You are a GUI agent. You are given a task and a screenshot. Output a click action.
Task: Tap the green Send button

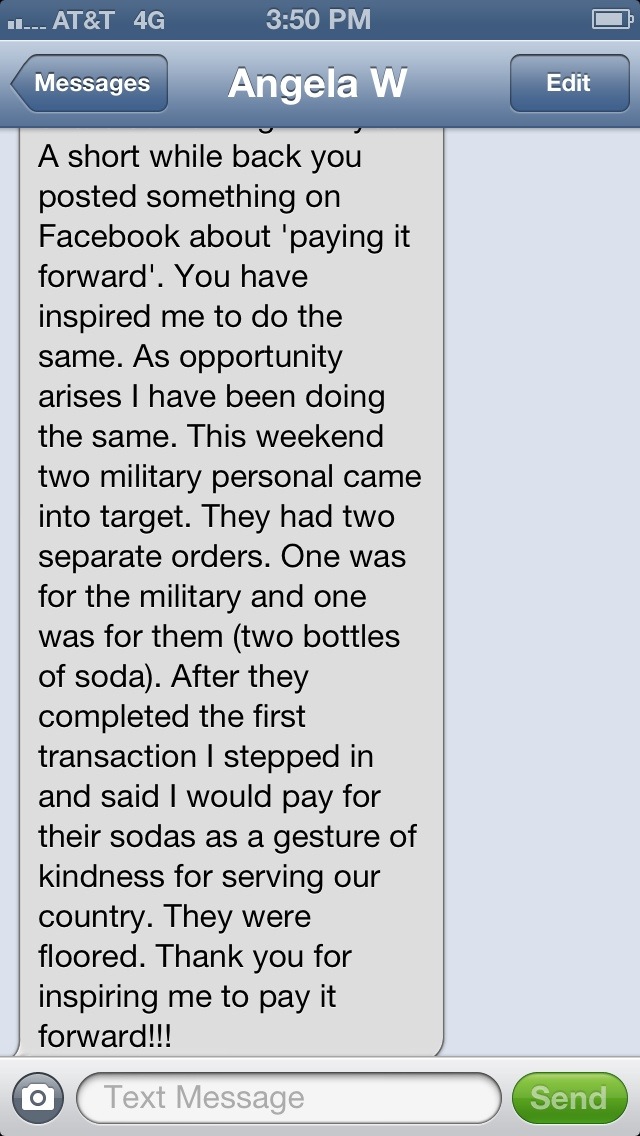(x=568, y=1098)
